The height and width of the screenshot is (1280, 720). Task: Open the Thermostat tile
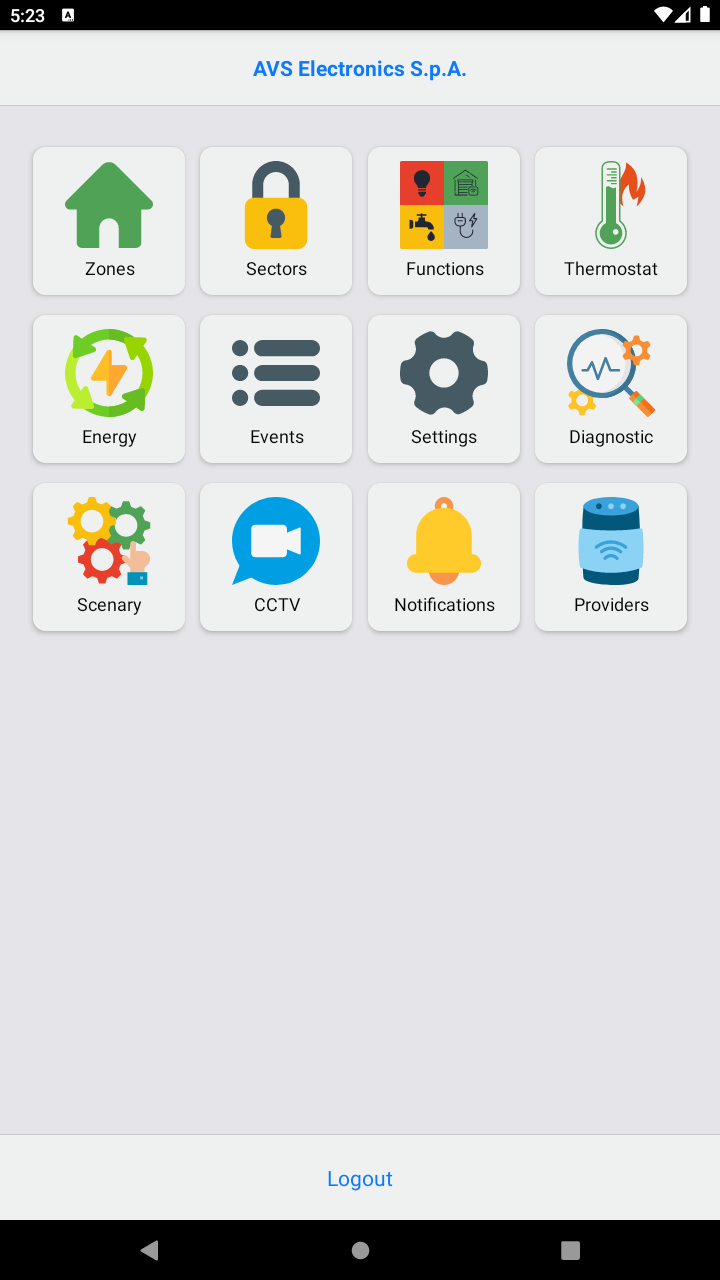(x=611, y=221)
